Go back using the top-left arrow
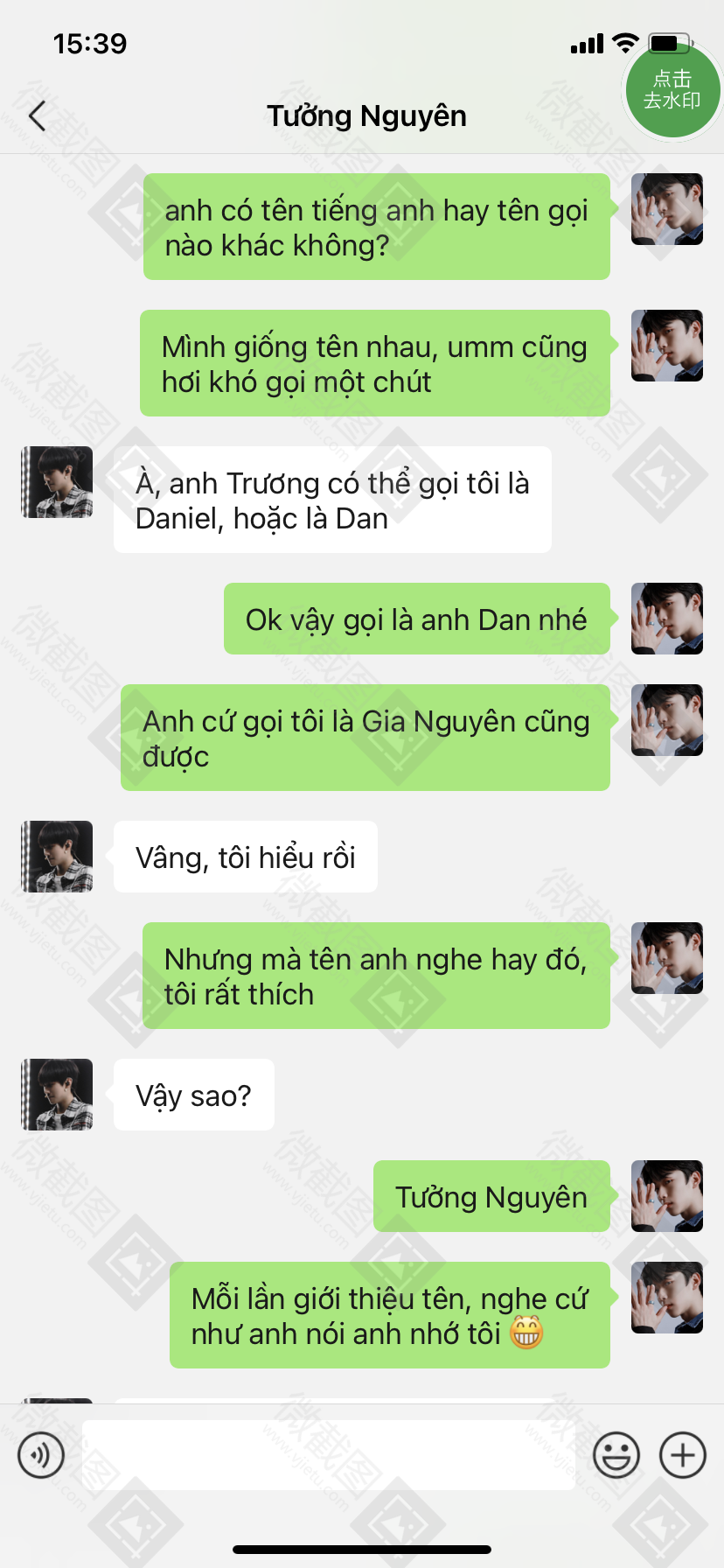The width and height of the screenshot is (724, 1568). (37, 115)
